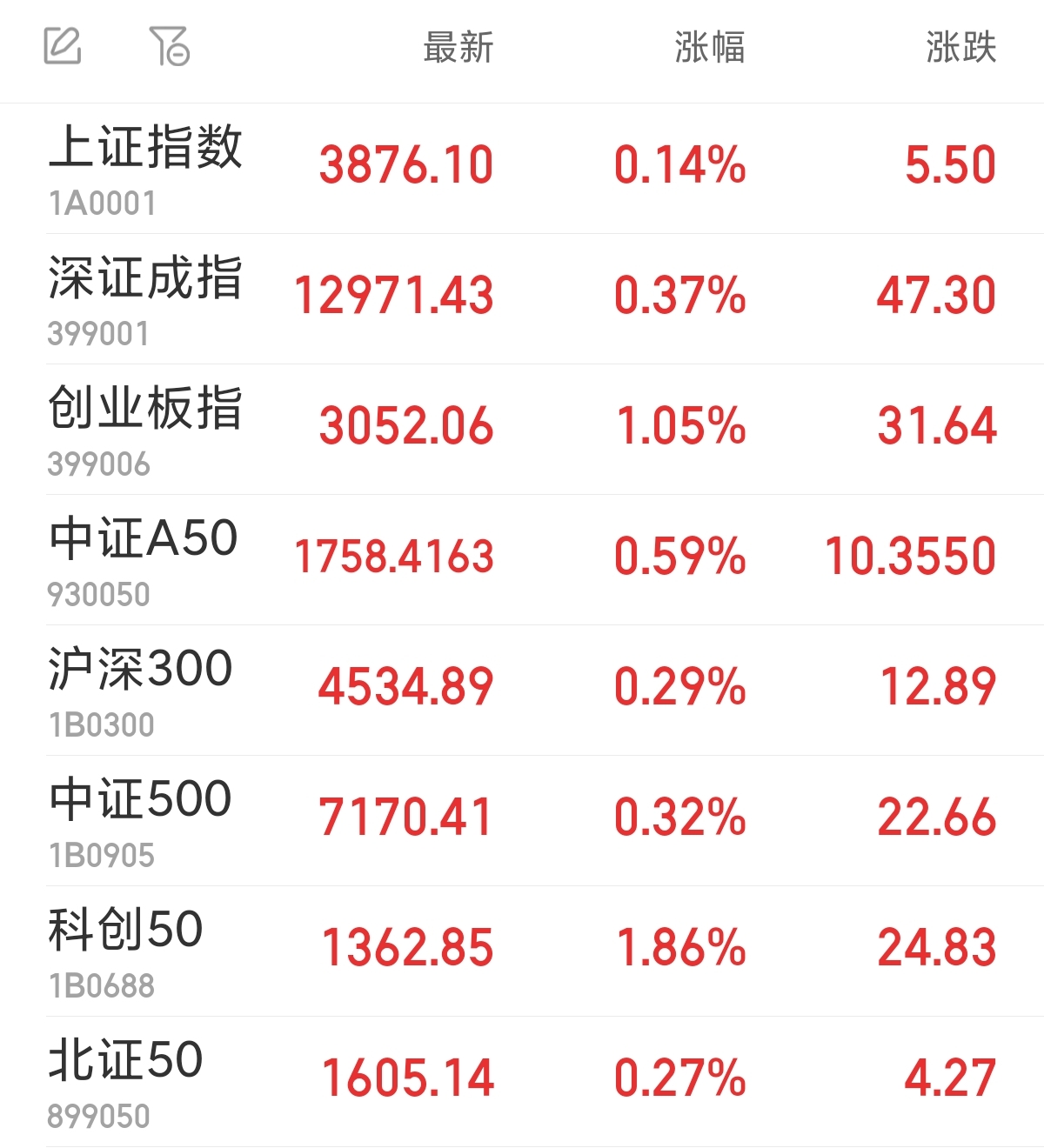
Task: Open the 北证50 row
Action: coord(522,1082)
